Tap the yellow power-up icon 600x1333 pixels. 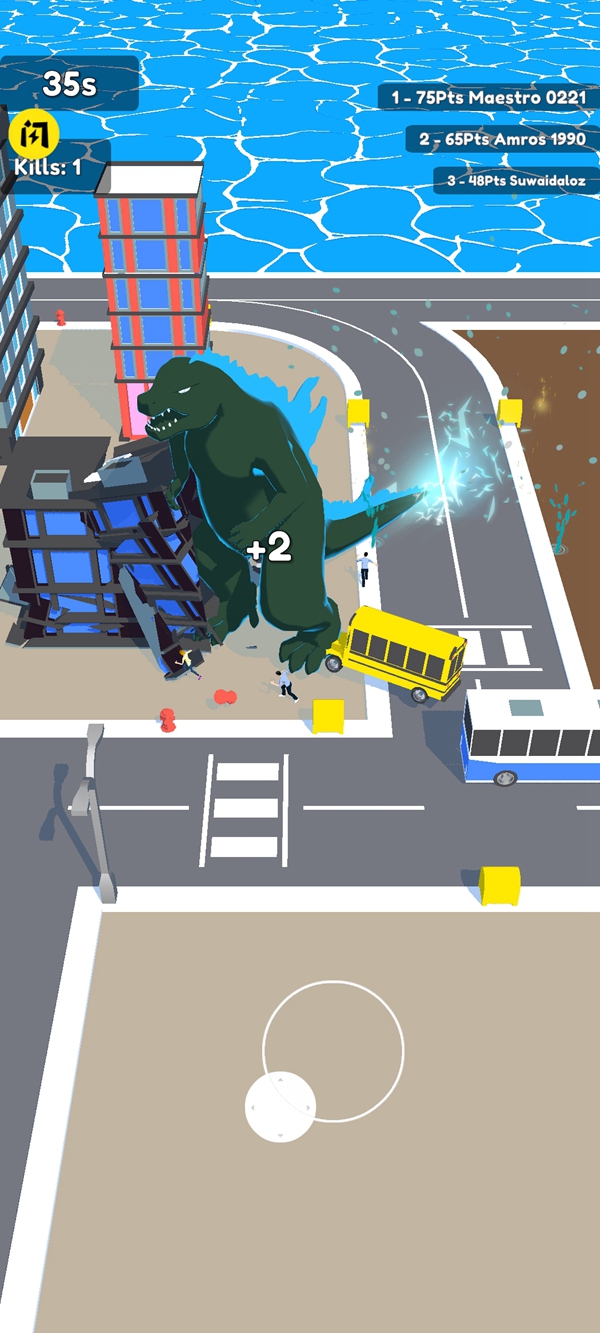pos(34,134)
